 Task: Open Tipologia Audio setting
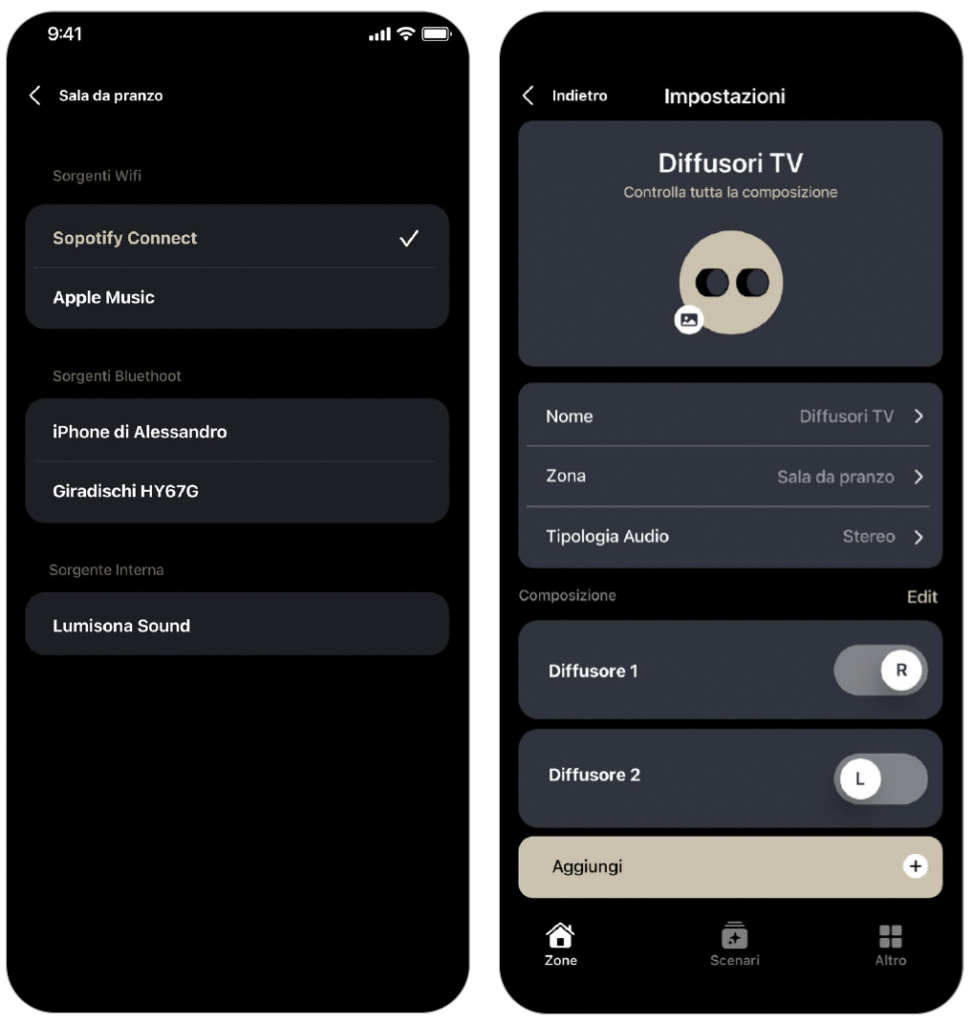[730, 536]
